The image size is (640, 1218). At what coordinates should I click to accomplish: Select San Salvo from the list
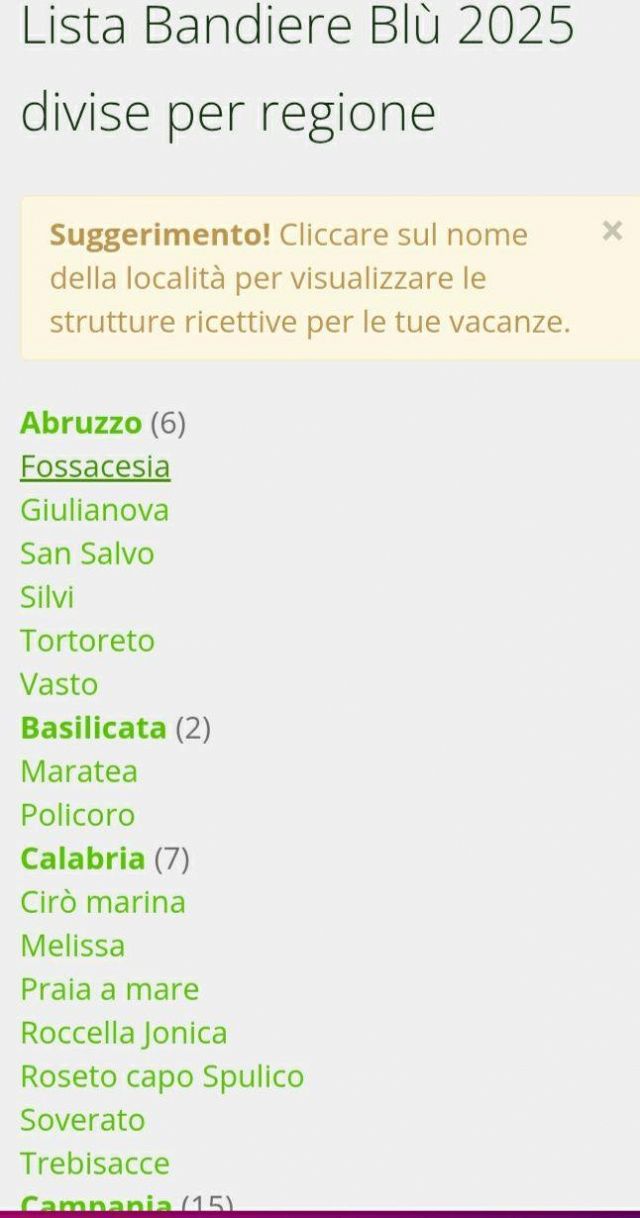(87, 554)
